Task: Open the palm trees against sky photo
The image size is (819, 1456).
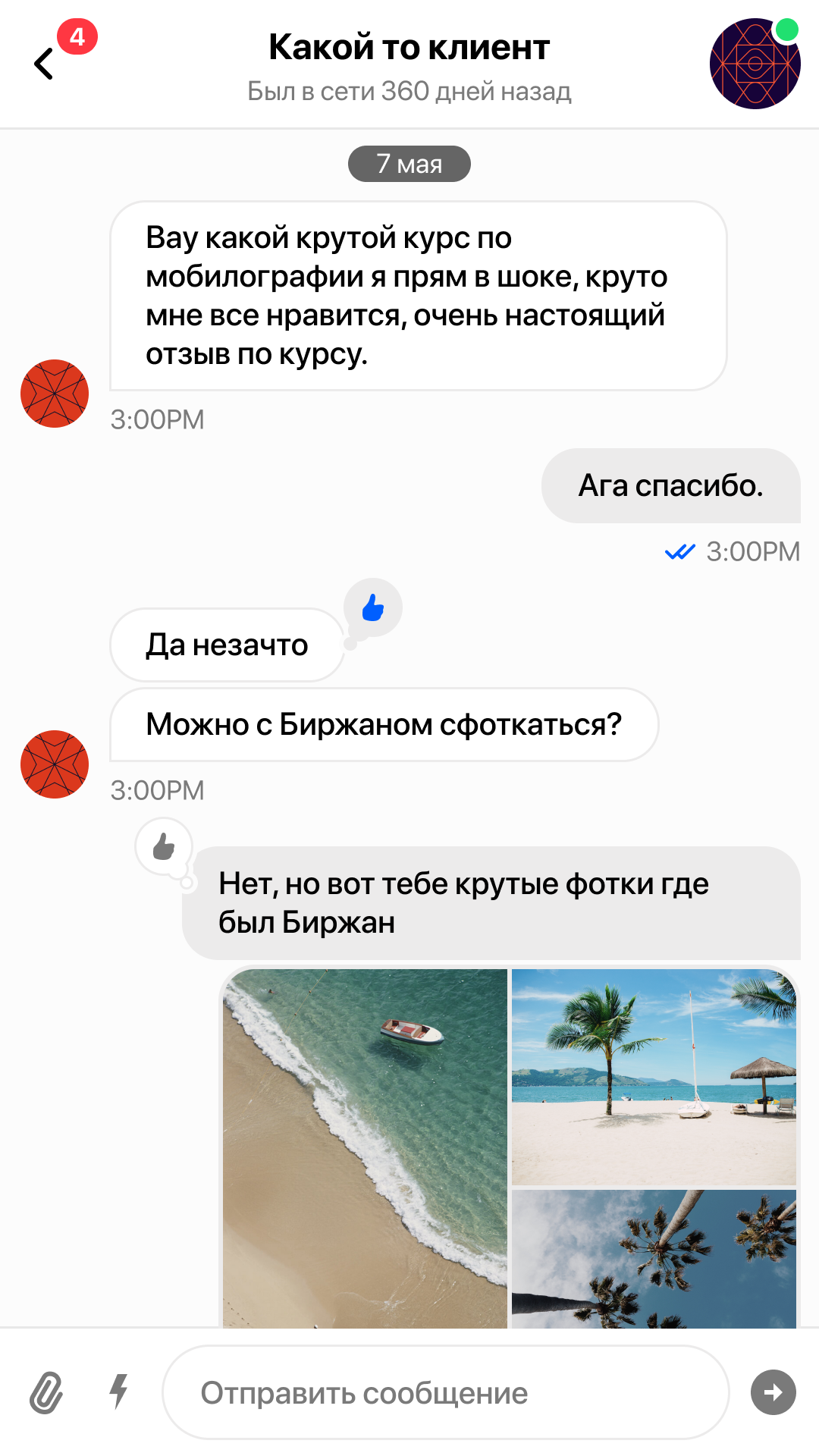Action: (654, 1259)
